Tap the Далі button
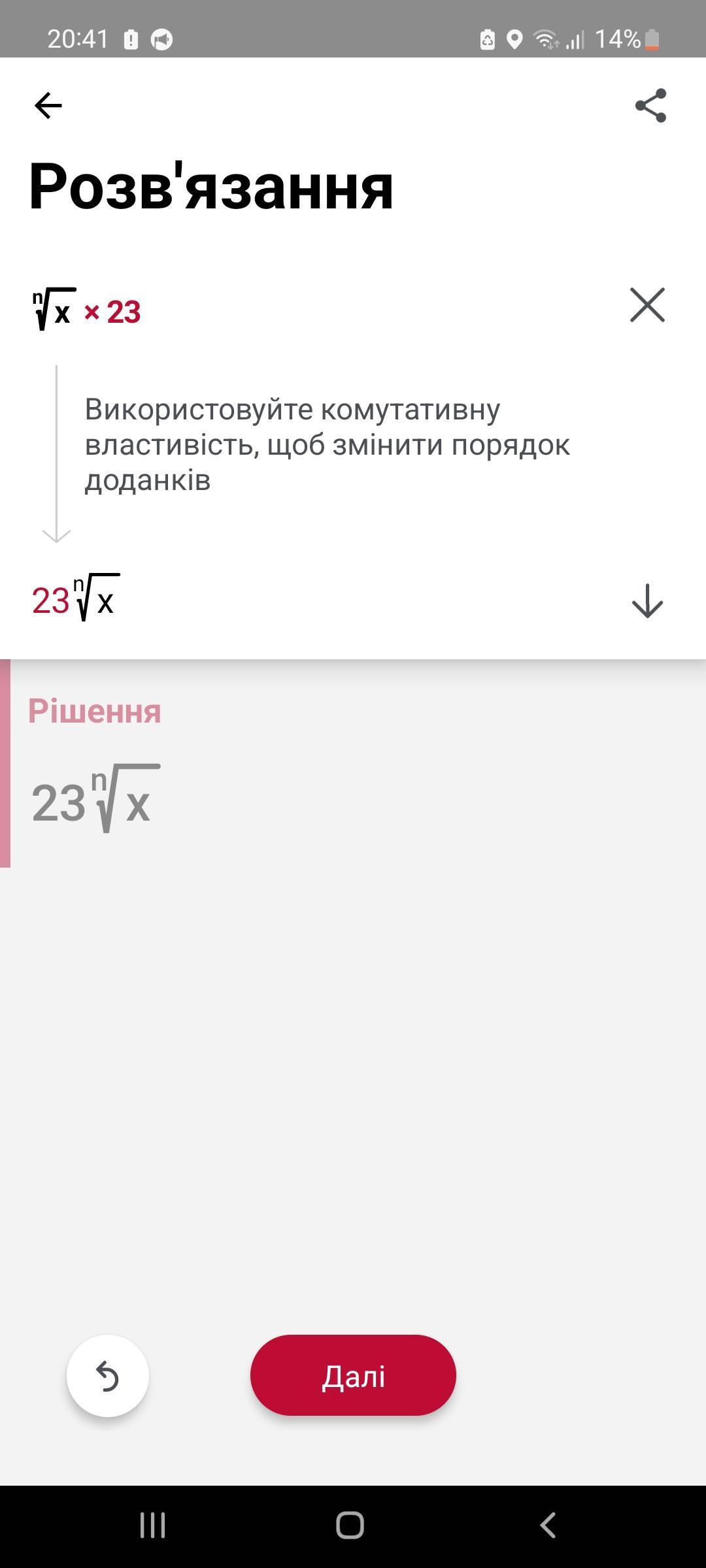The width and height of the screenshot is (706, 1568). (353, 1375)
